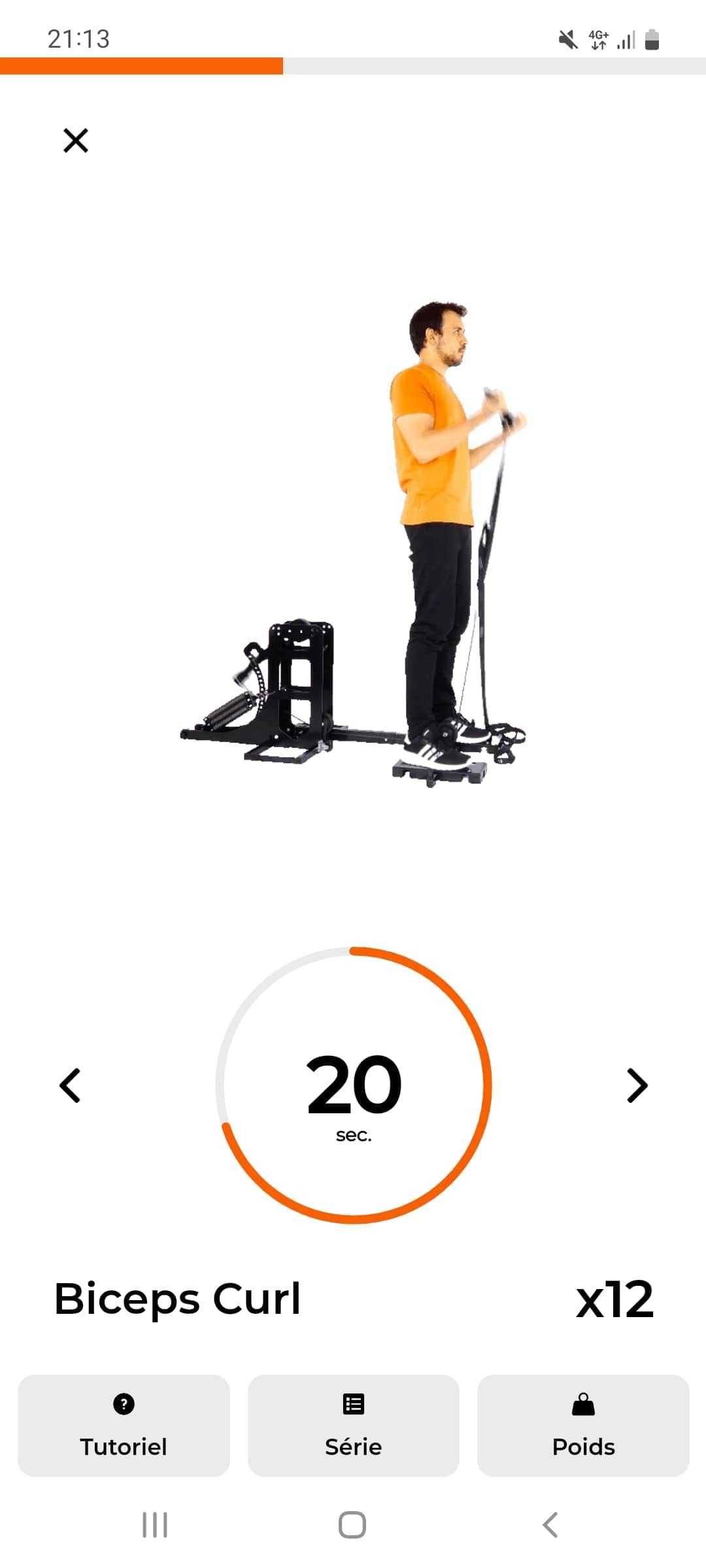Open the Tutoriel button
Viewport: 706px width, 1568px height.
[x=124, y=1425]
